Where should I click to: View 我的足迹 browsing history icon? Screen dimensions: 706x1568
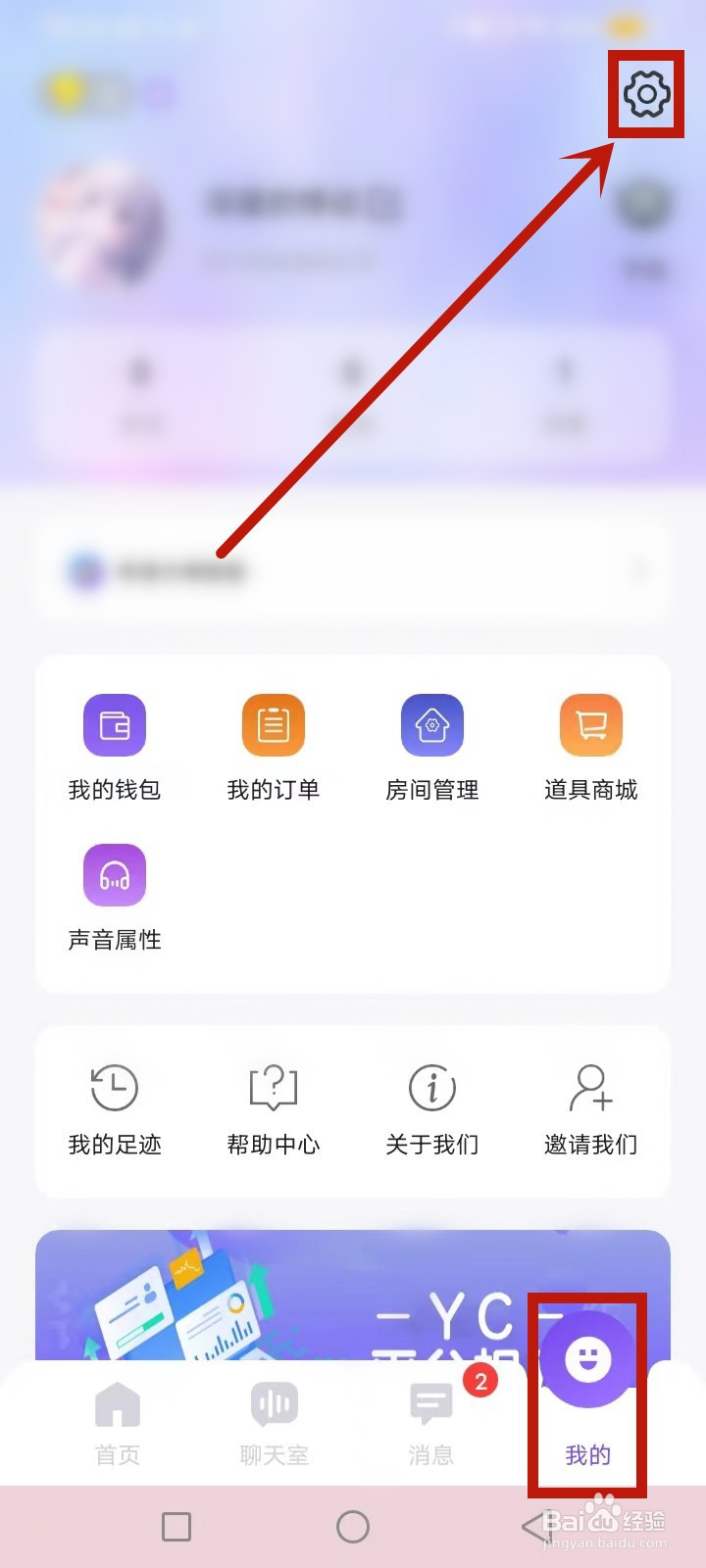[x=115, y=1088]
